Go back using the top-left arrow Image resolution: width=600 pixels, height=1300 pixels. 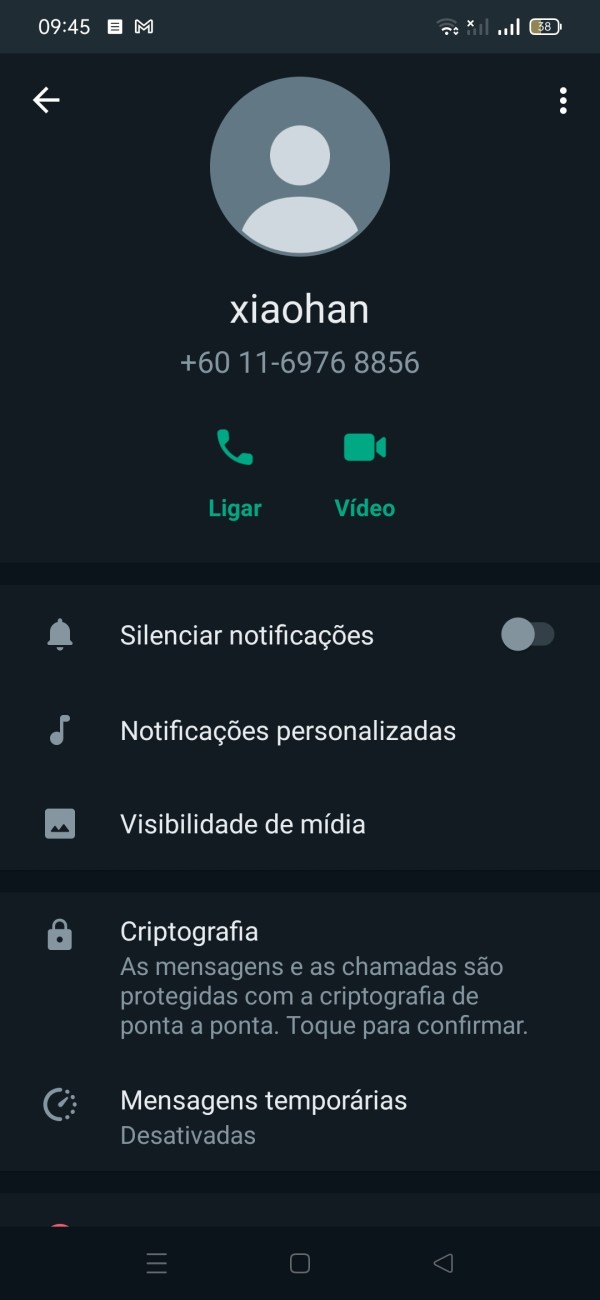click(x=46, y=100)
